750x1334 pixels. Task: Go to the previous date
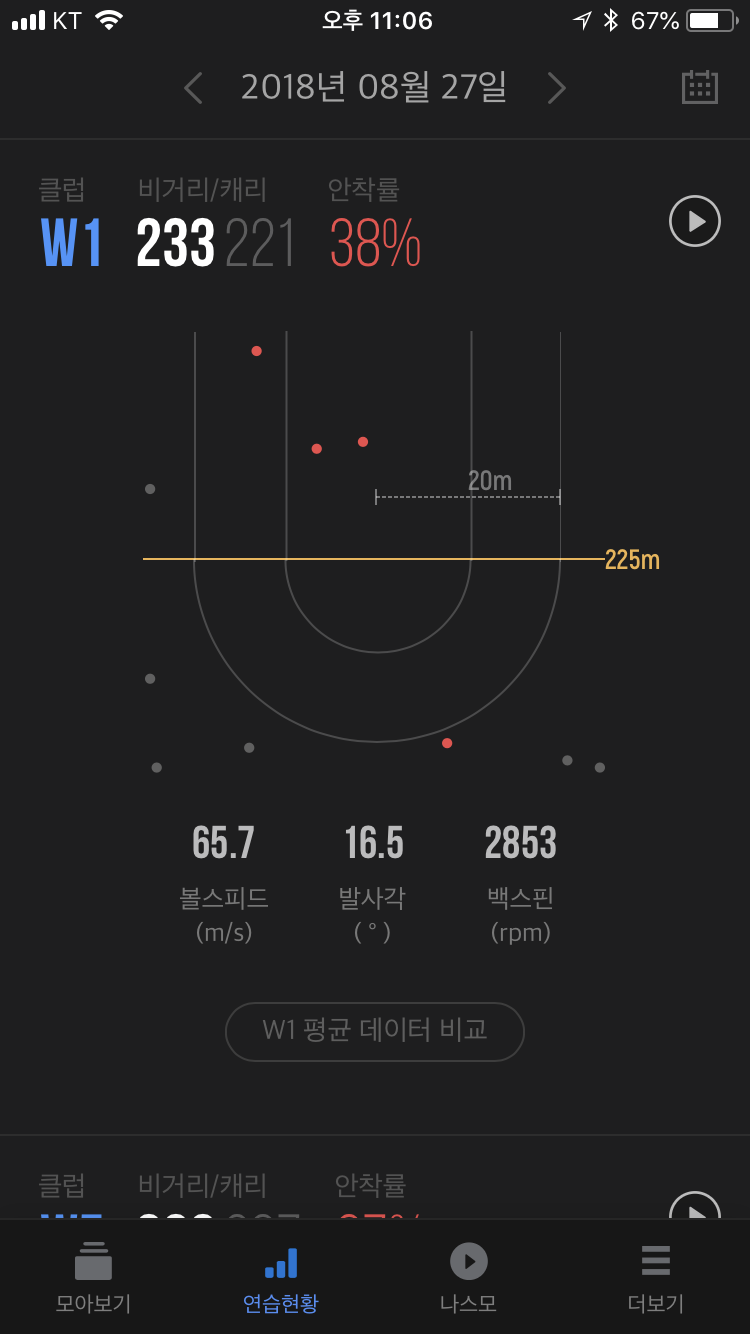(x=194, y=88)
